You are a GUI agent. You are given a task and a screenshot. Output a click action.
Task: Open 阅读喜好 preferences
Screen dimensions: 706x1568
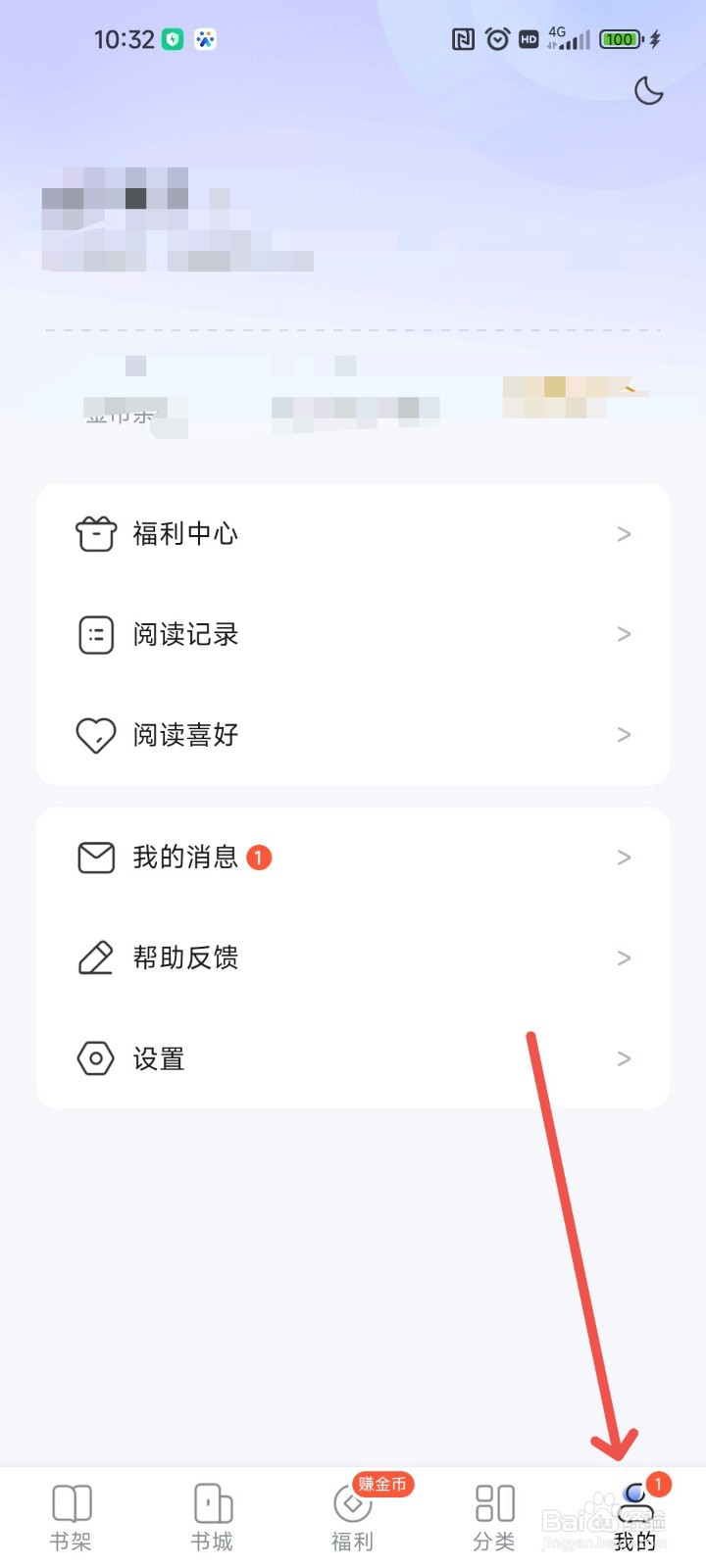tap(353, 734)
